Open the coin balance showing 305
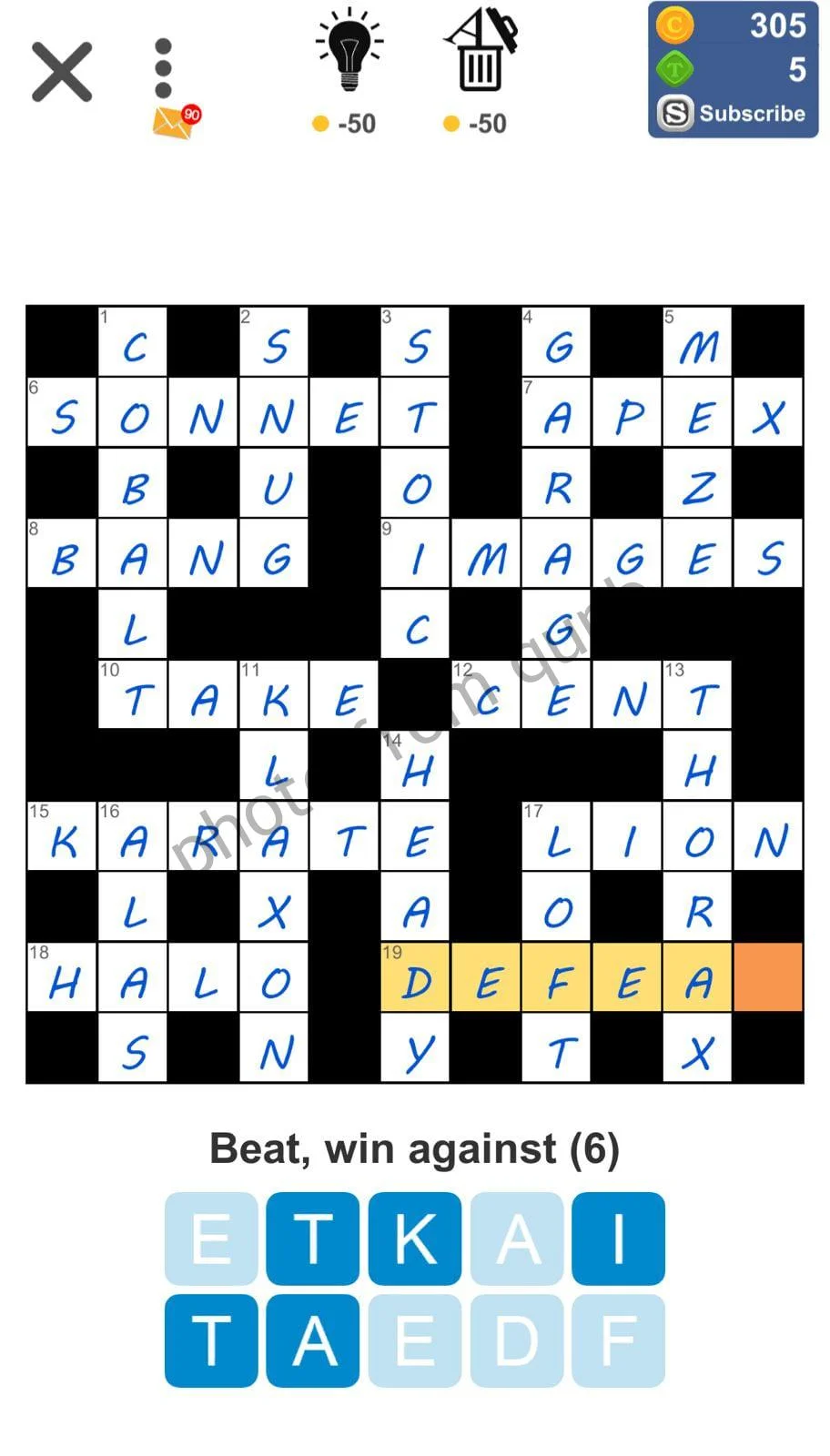This screenshot has width=830, height=1456. point(734,25)
